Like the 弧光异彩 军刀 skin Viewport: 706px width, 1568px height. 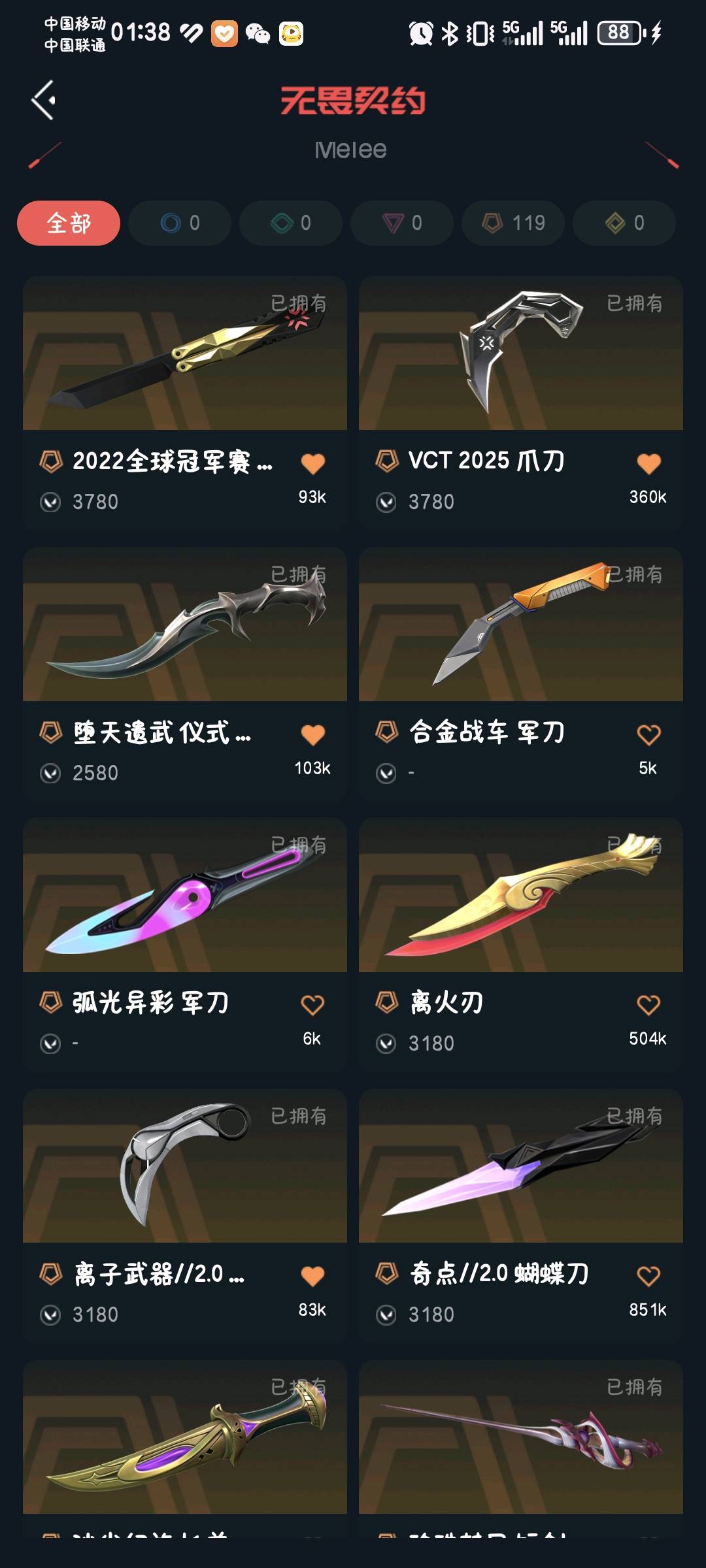312,1005
